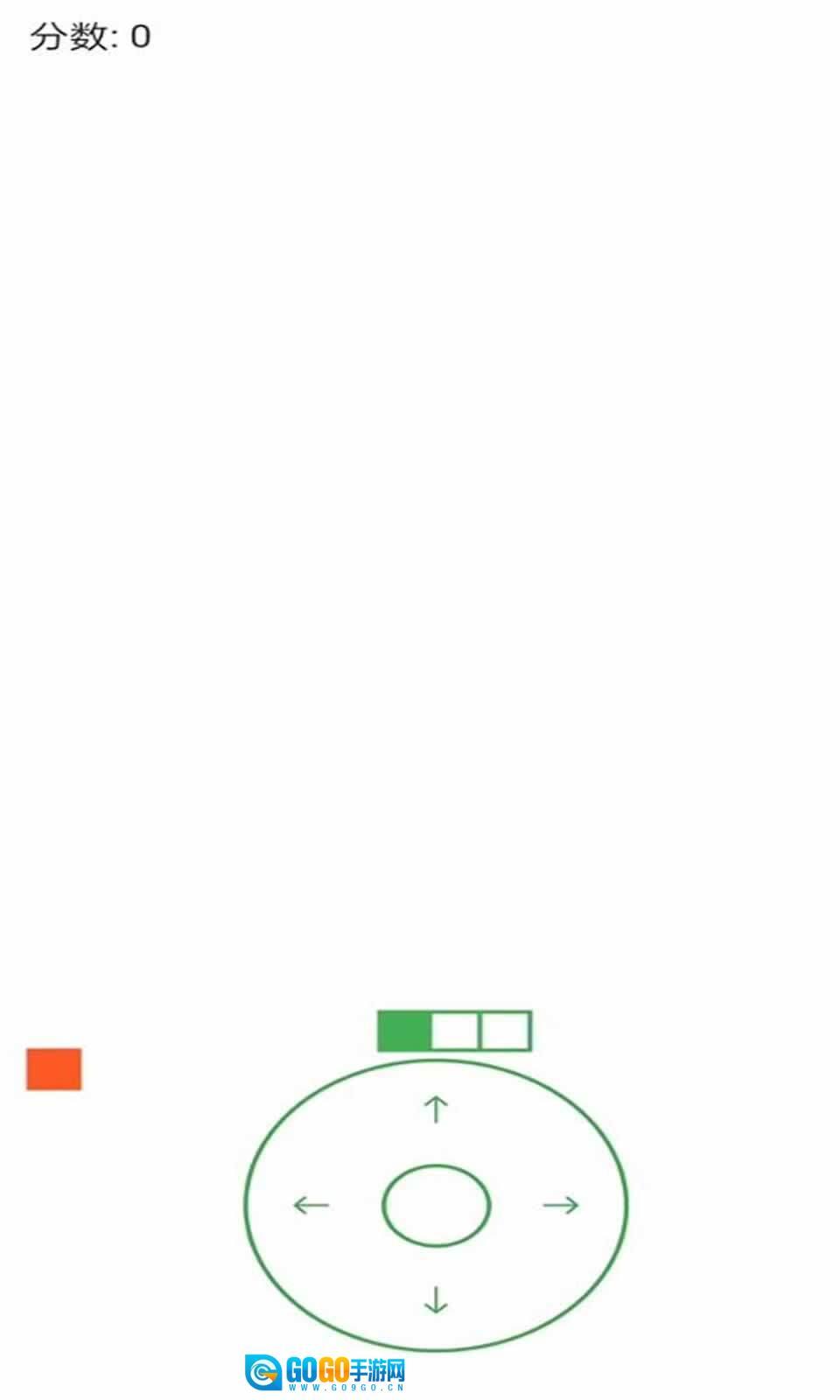Tap the right arrow on the d-pad
This screenshot has width=840, height=1400.
(561, 1205)
